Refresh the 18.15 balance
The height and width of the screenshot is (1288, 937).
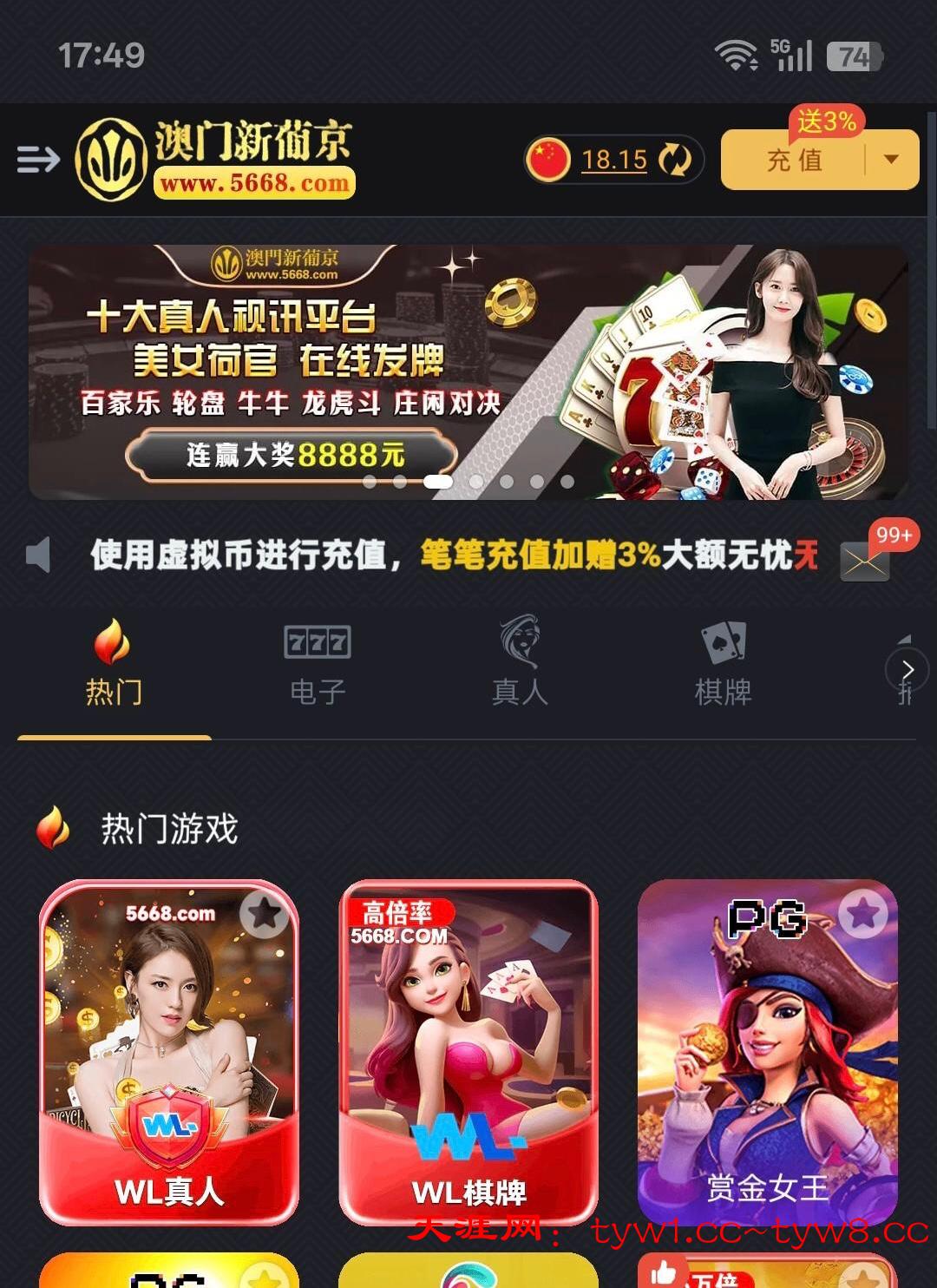click(x=674, y=160)
